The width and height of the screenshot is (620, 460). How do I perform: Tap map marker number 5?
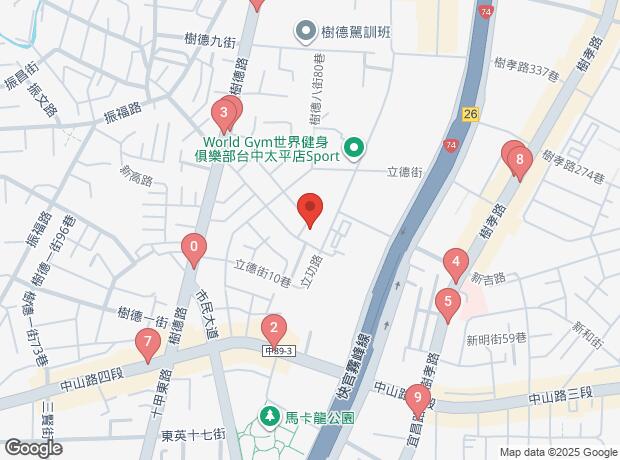pyautogui.click(x=448, y=301)
